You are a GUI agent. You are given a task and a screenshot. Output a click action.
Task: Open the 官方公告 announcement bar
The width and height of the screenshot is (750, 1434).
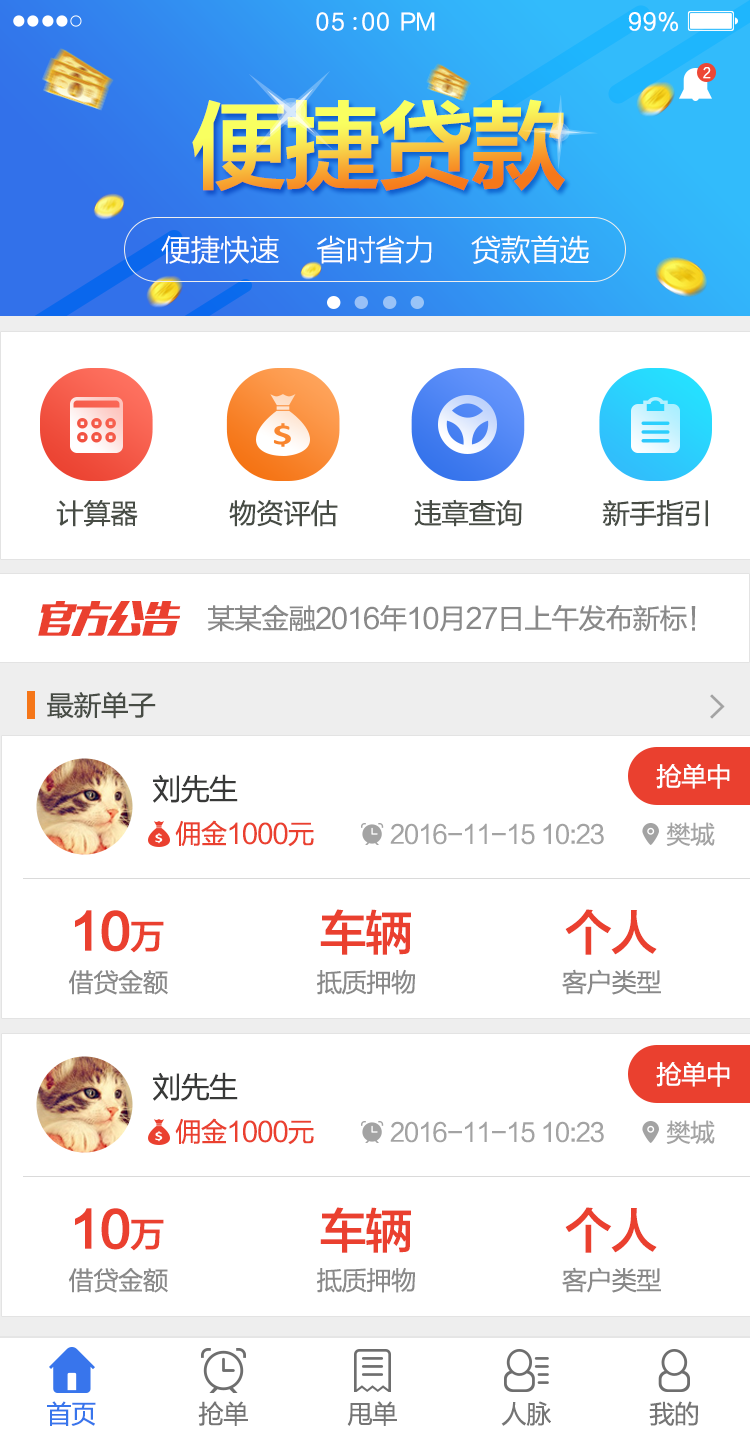375,619
